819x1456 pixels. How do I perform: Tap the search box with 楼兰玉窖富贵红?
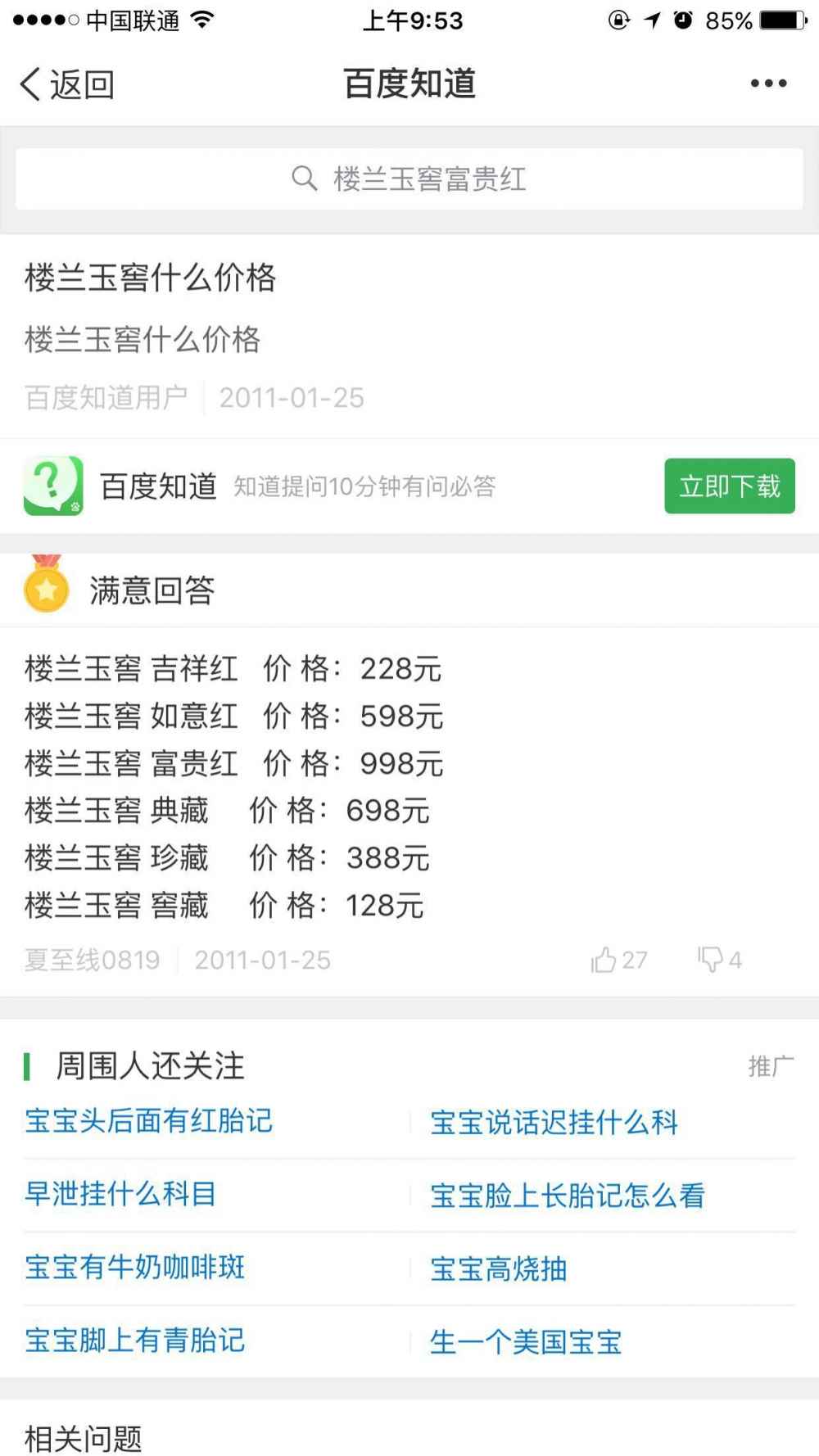(x=409, y=179)
